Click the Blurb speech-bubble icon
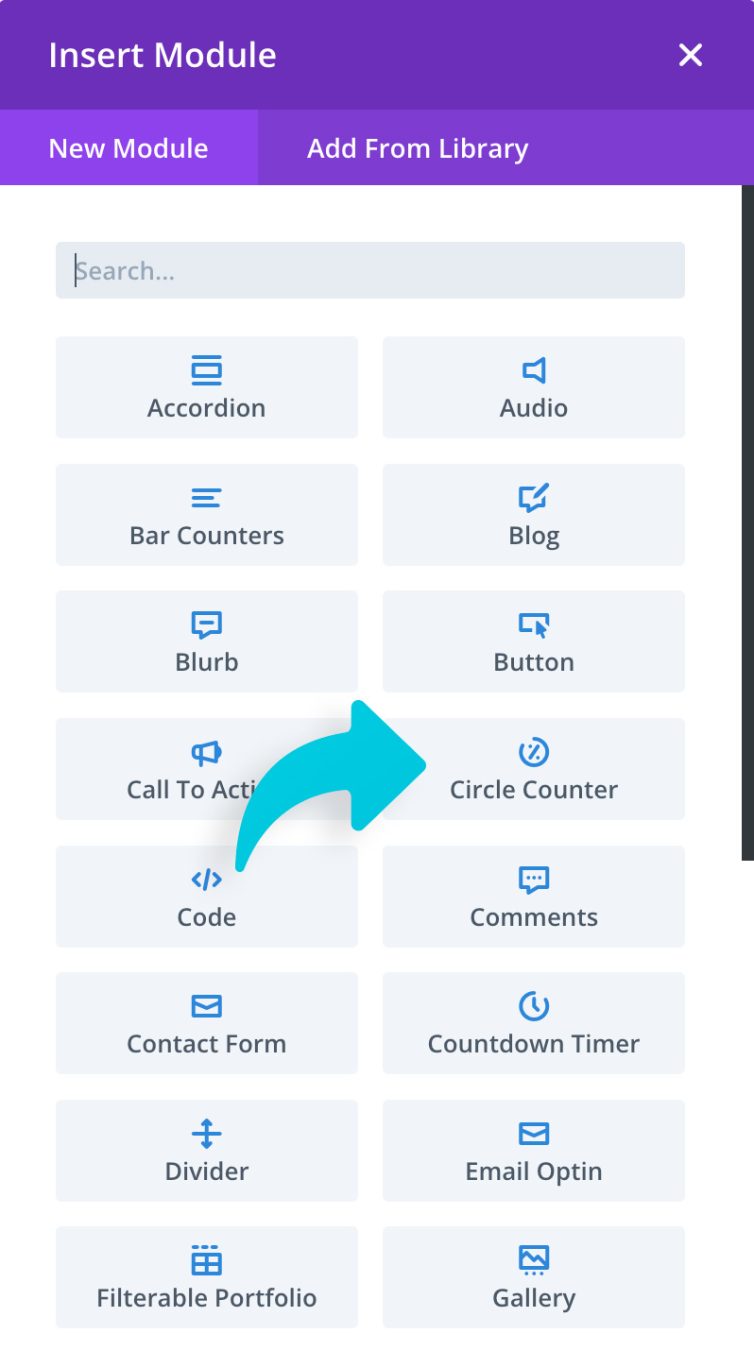Viewport: 754px width, 1351px height. click(206, 623)
